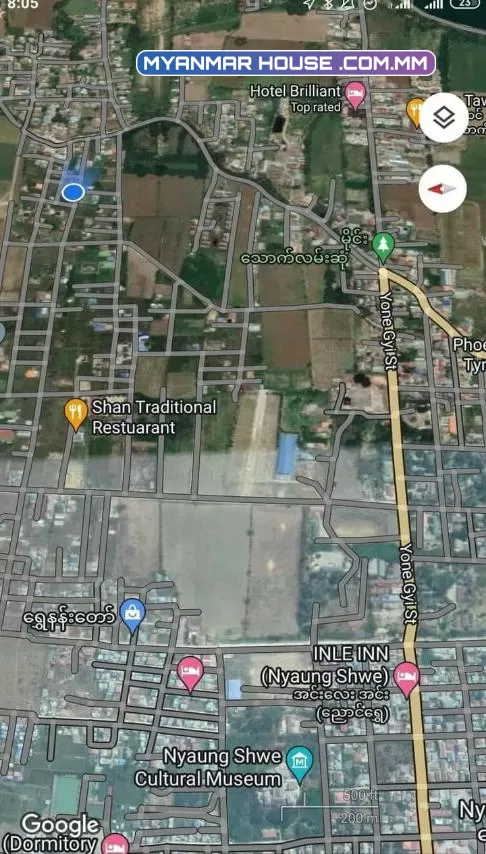Tap the compass to reset orientation

click(442, 189)
